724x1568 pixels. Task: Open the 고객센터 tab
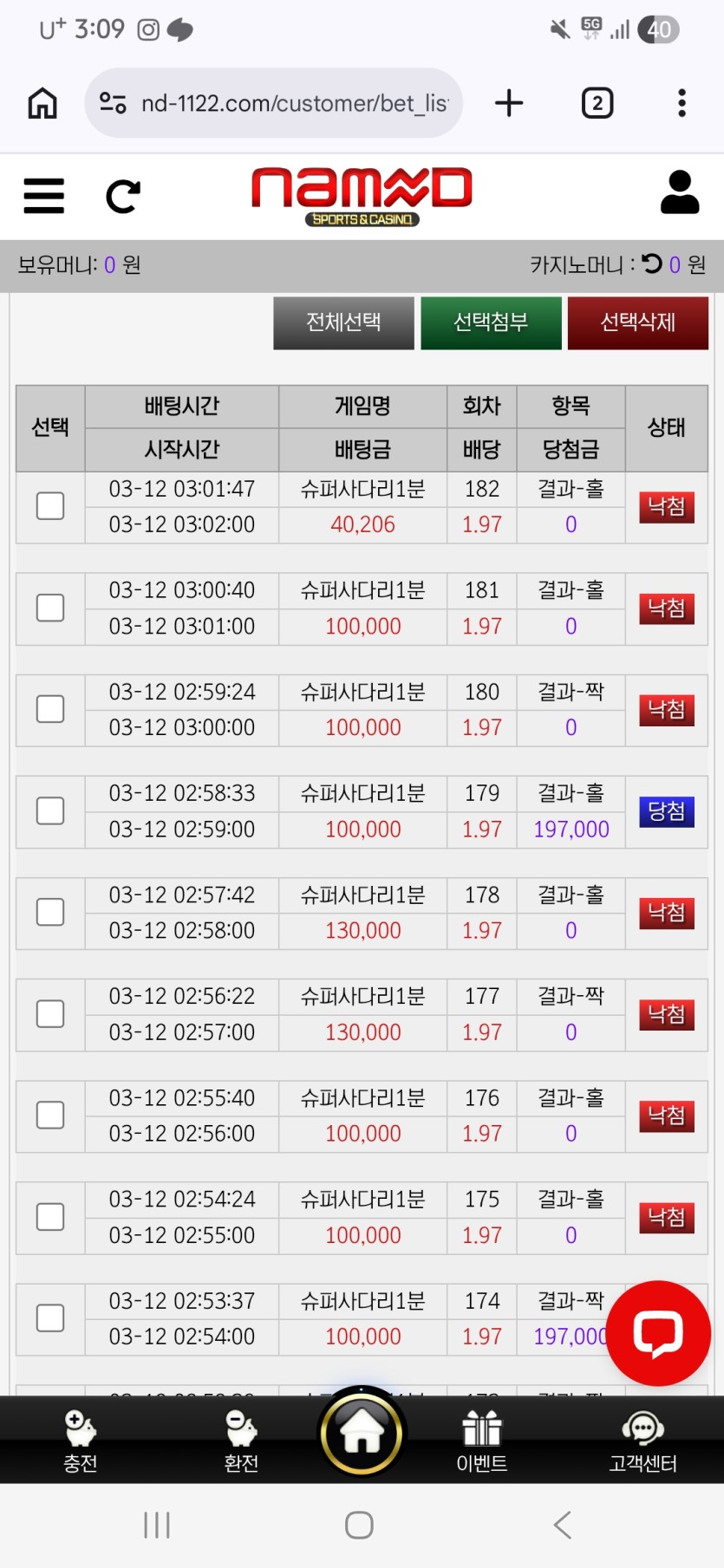click(x=642, y=1441)
